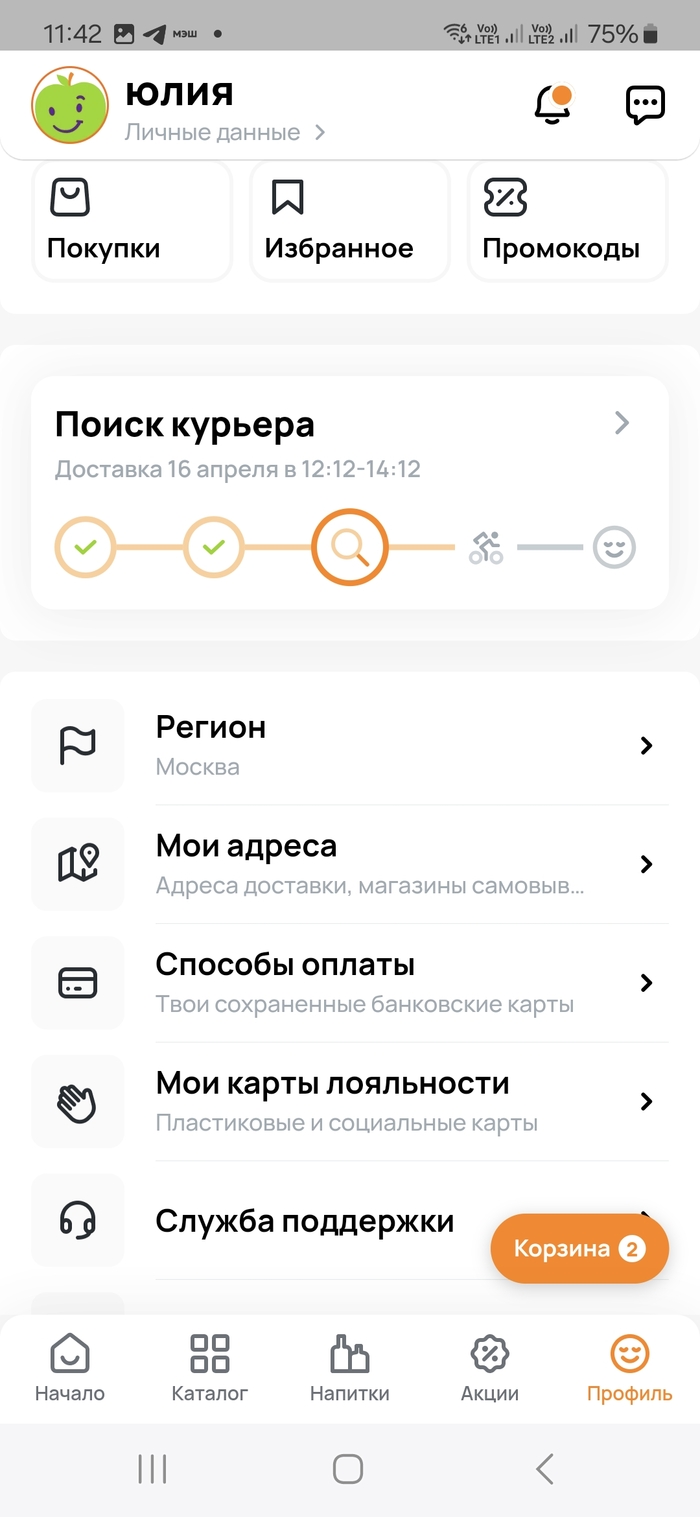Open Мои карты лояльности row
Screen dimensions: 700x1517
[x=349, y=1101]
